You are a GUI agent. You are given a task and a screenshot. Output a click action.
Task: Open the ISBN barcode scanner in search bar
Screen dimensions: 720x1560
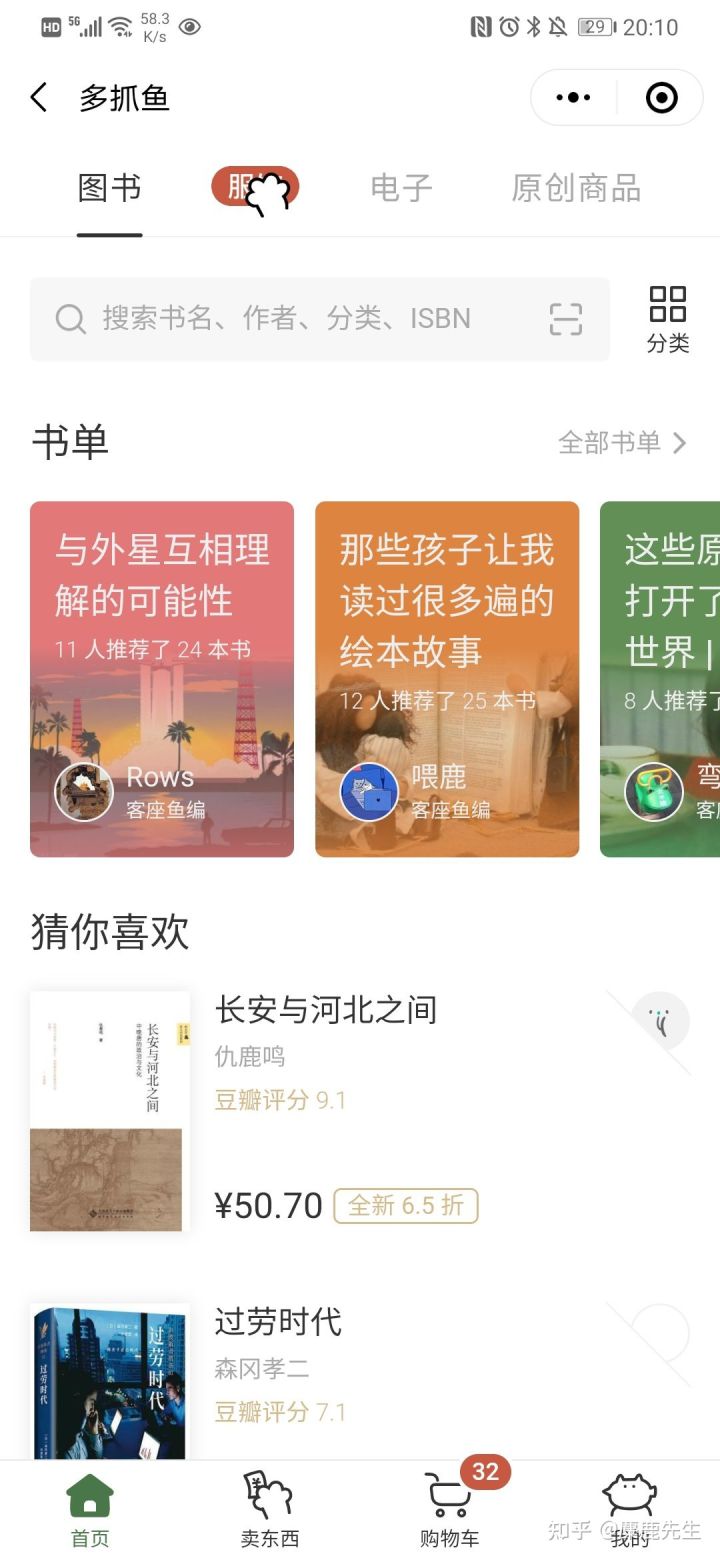click(565, 318)
